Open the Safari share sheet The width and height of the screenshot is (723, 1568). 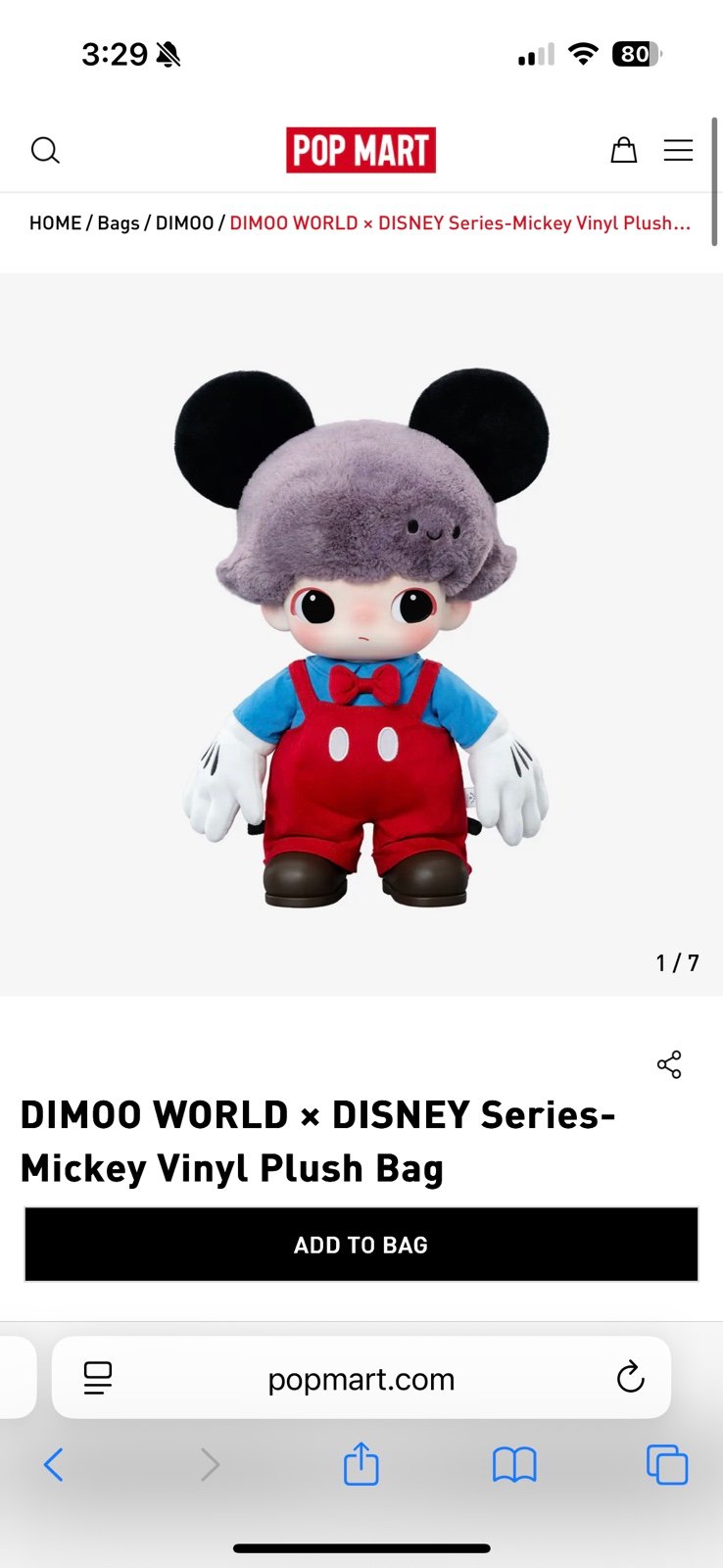click(361, 1465)
